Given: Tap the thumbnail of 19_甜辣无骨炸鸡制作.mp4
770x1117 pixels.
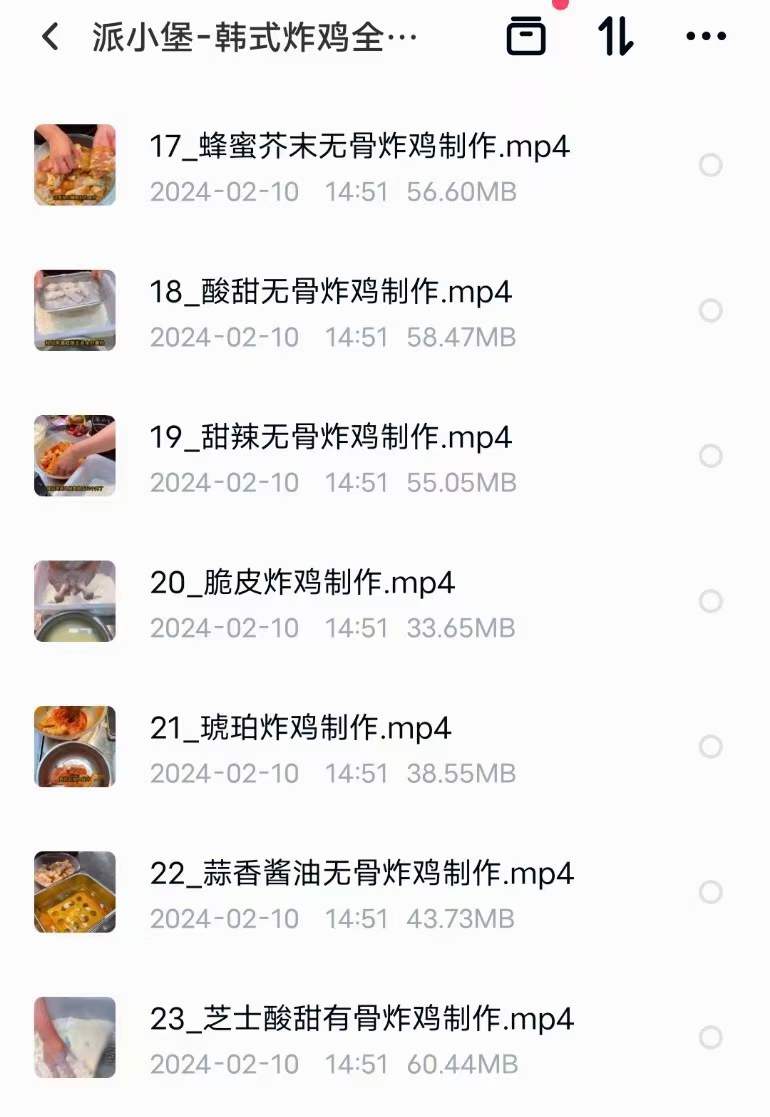Looking at the screenshot, I should [x=74, y=456].
